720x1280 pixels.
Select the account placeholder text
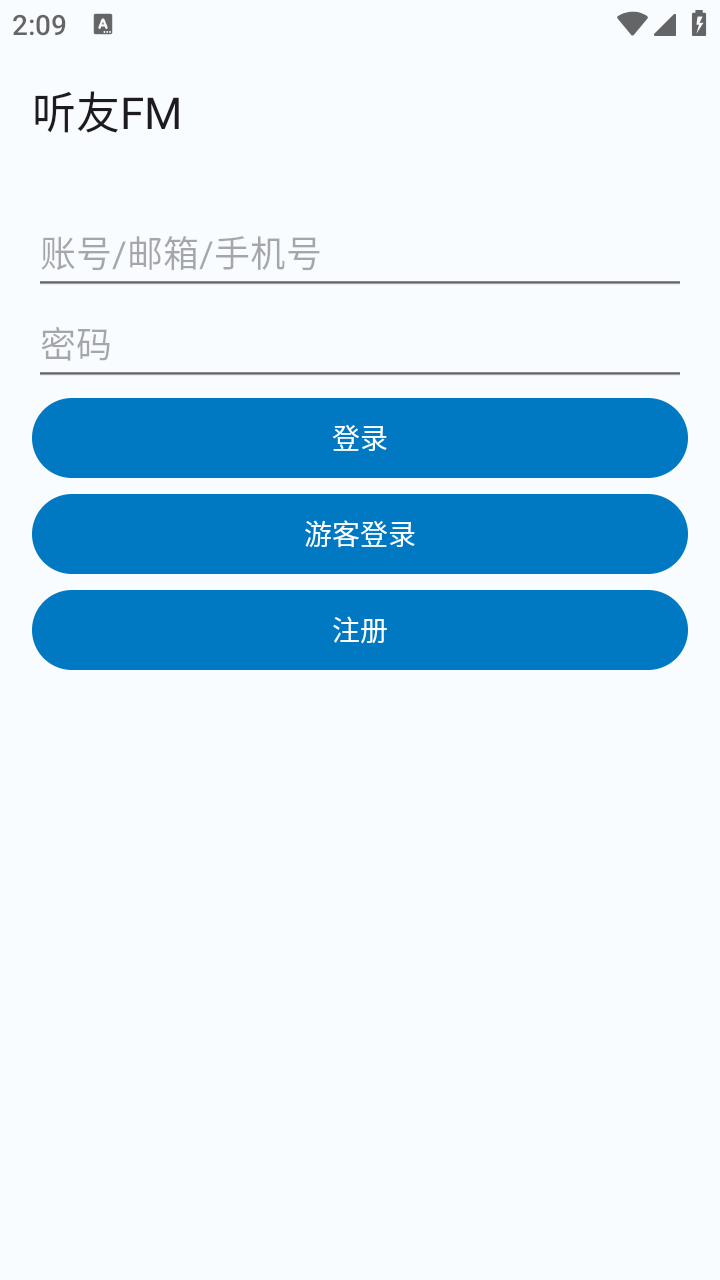click(x=180, y=255)
